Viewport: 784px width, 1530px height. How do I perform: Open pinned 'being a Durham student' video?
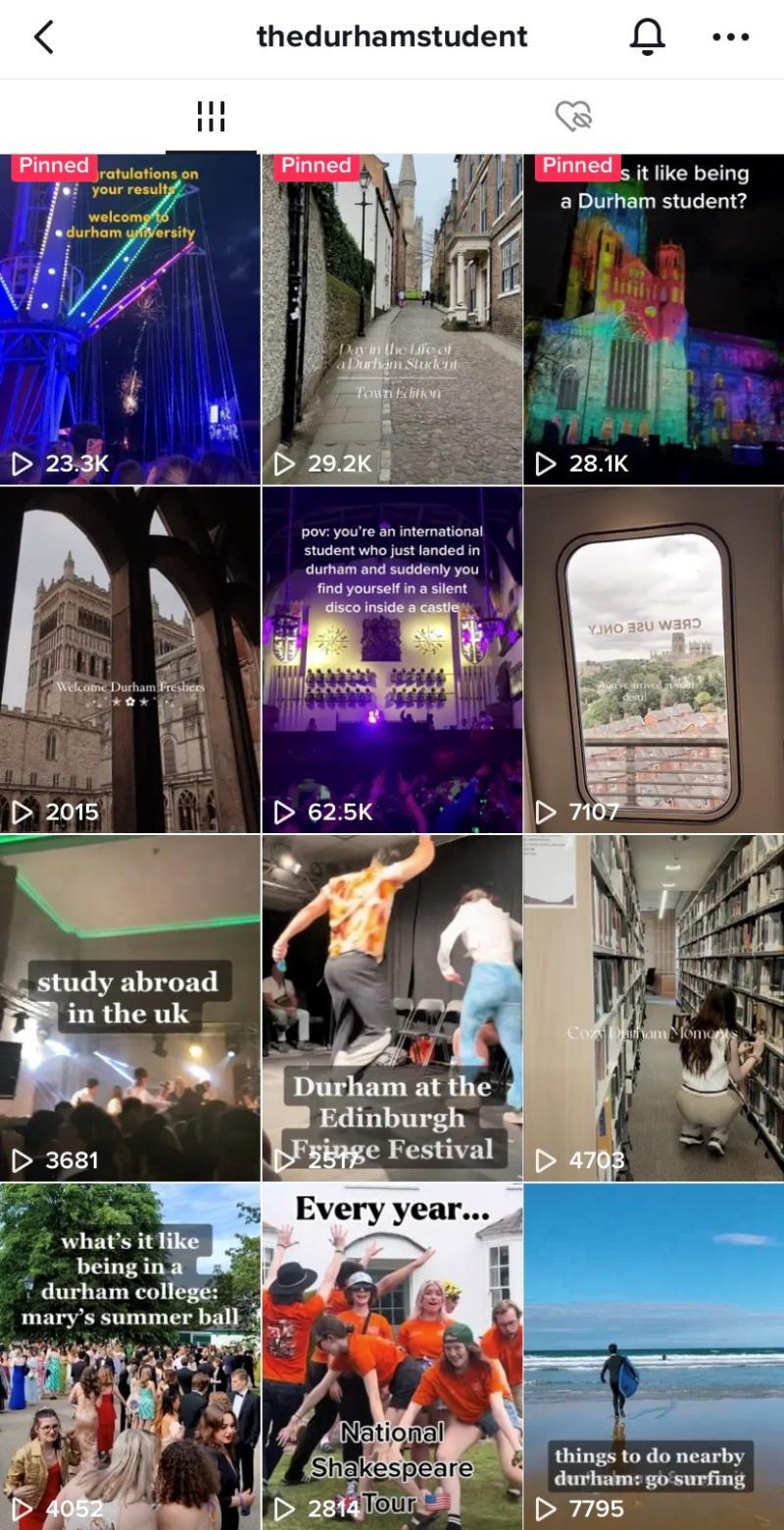(654, 319)
